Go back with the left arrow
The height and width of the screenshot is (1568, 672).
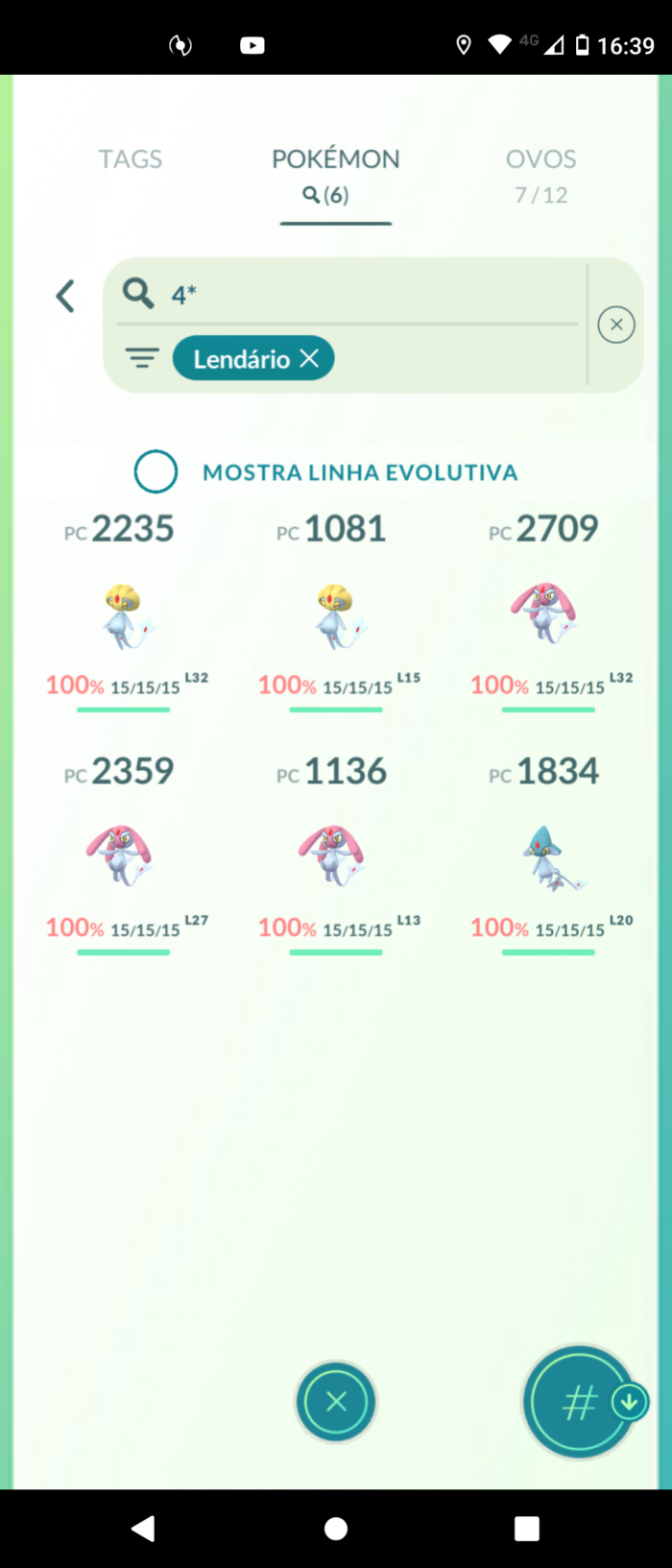tap(65, 296)
